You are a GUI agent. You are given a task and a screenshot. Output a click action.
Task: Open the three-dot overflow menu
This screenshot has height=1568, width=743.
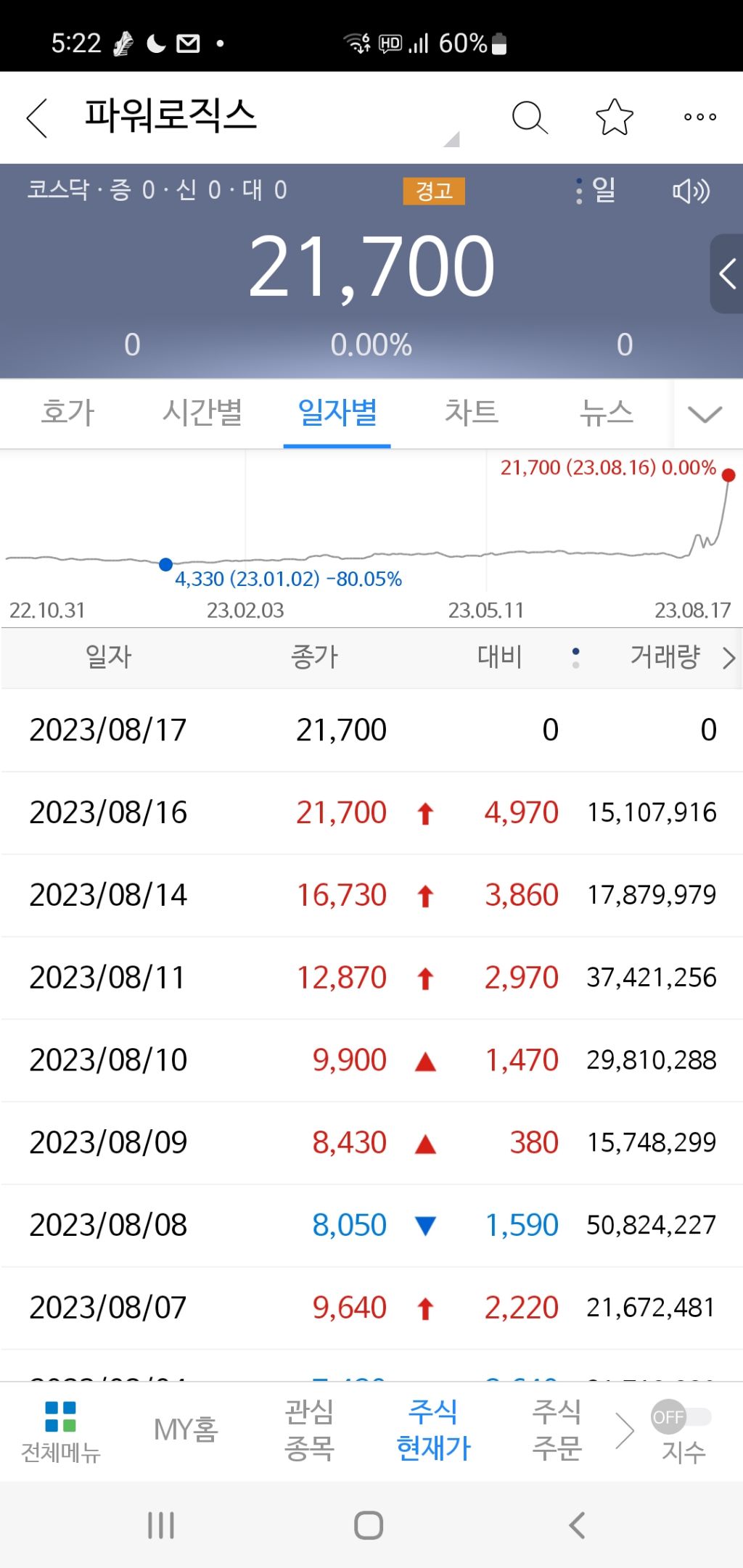point(700,117)
